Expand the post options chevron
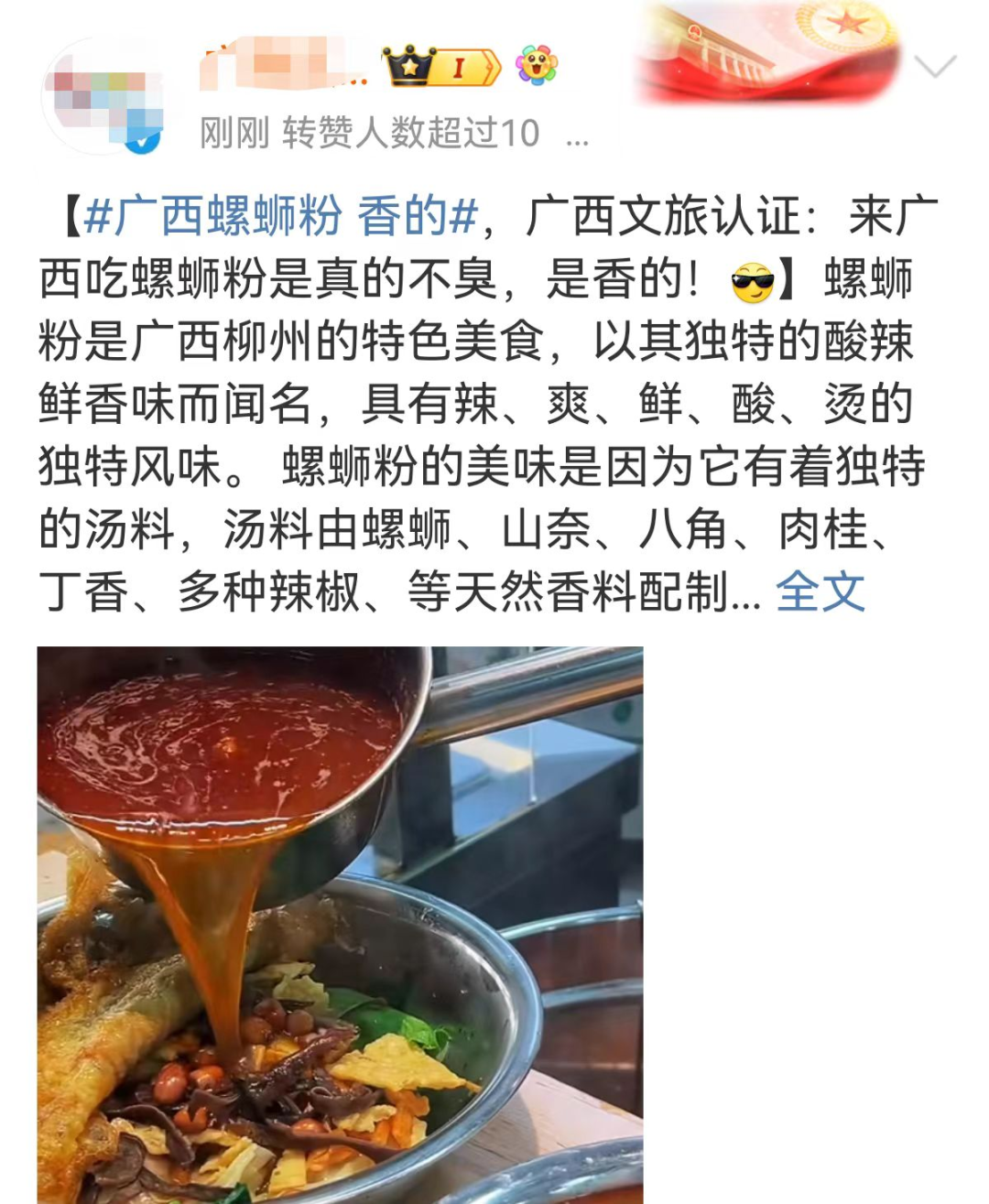Viewport: 989px width, 1204px height. click(935, 67)
